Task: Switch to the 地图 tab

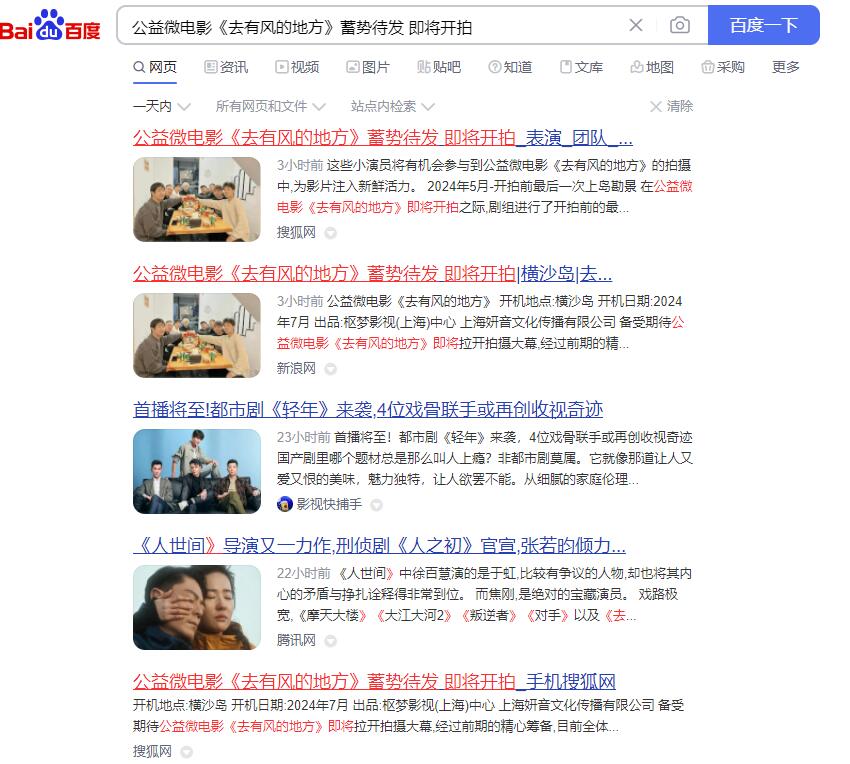Action: click(x=652, y=67)
